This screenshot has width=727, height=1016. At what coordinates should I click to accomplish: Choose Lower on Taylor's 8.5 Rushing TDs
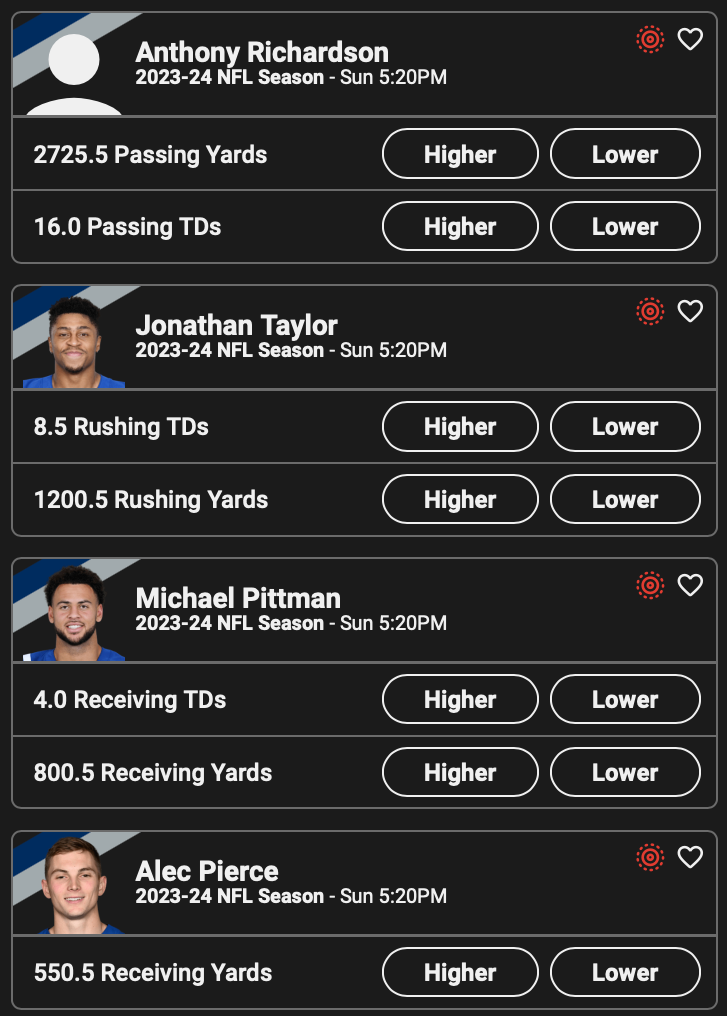point(625,426)
